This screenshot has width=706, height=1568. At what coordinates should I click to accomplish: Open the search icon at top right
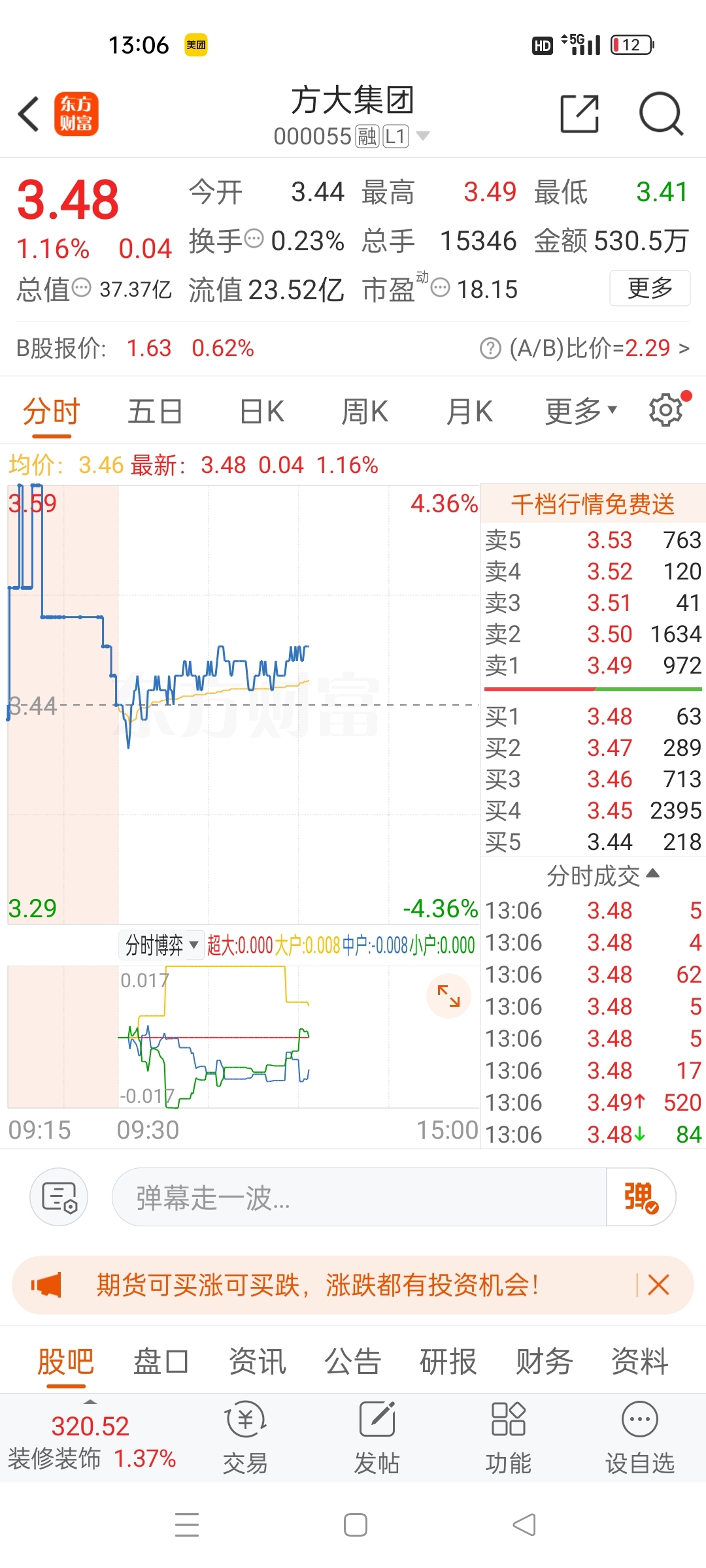(662, 114)
